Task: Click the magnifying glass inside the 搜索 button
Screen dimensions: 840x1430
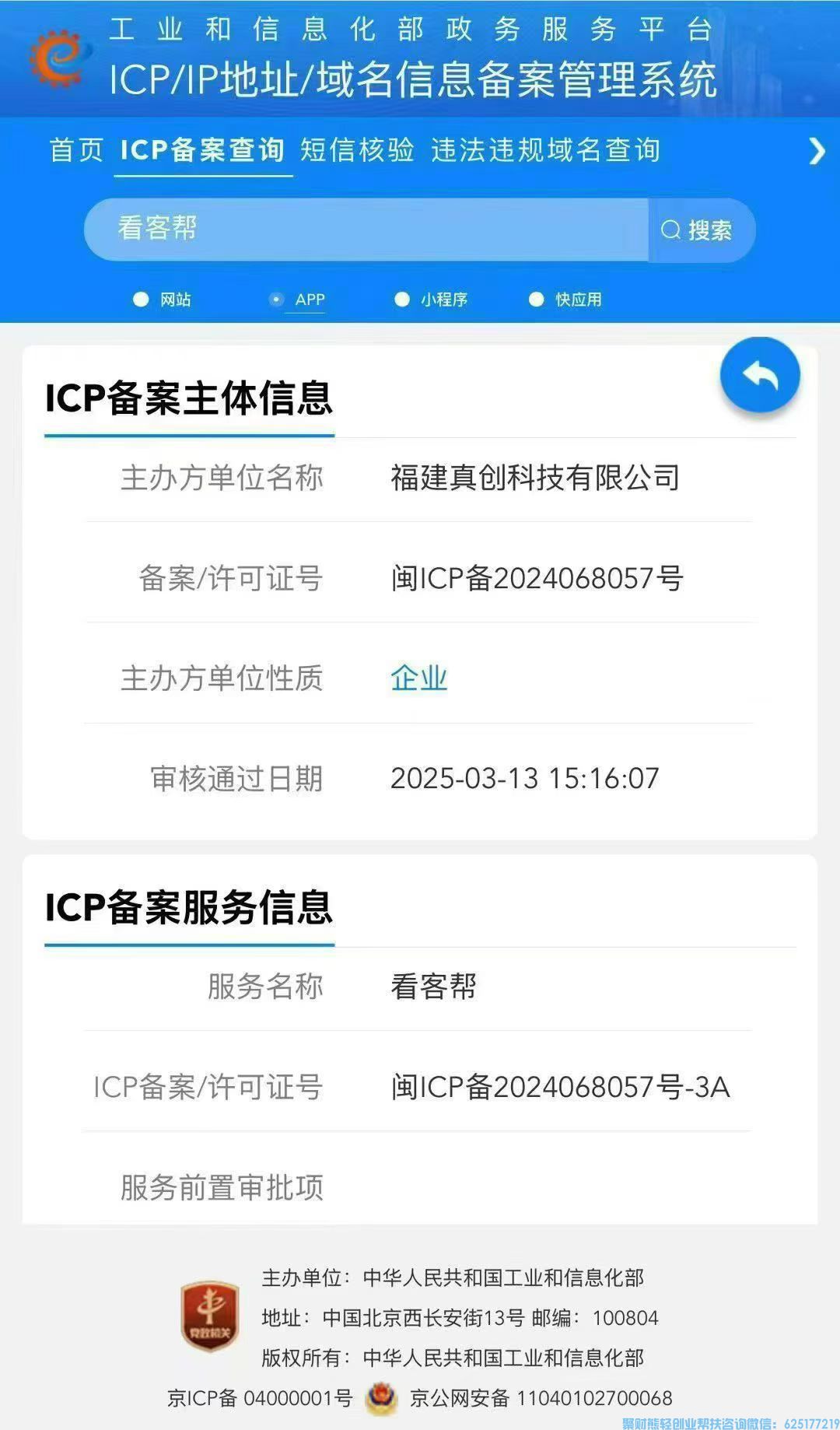Action: [x=670, y=230]
